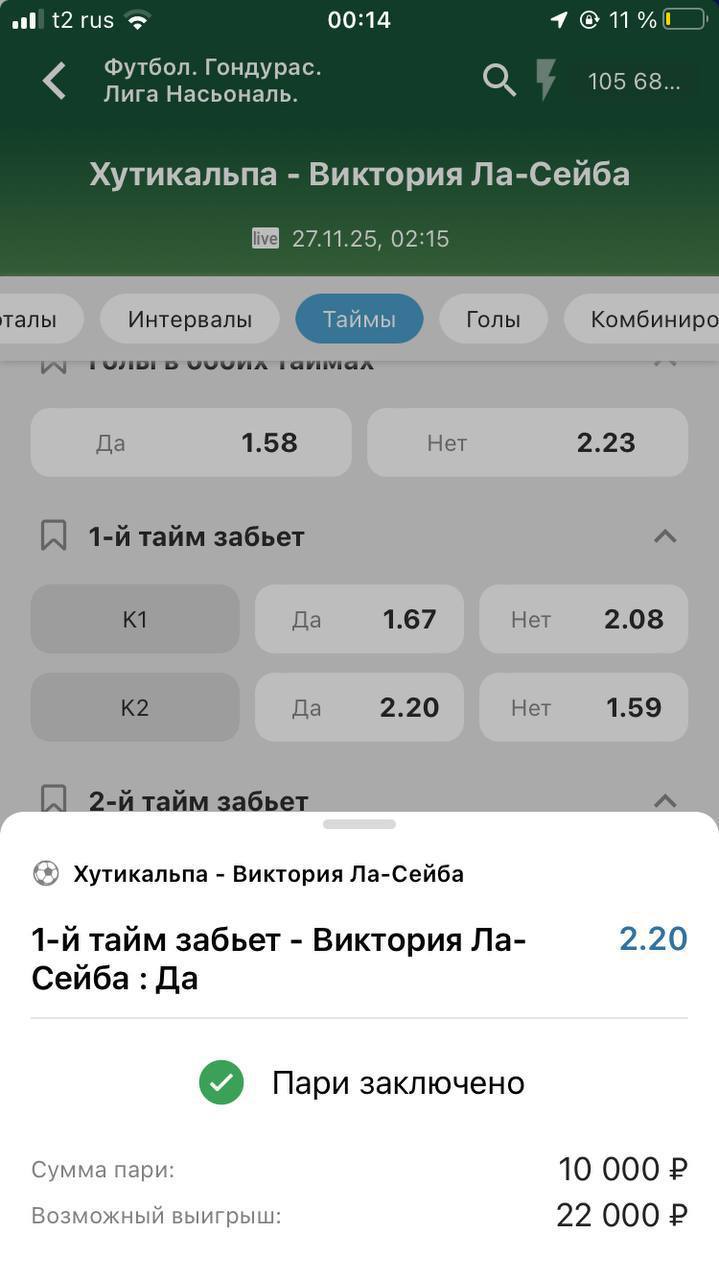719x1280 pixels.
Task: Open the search magnifier icon
Action: pyautogui.click(x=499, y=79)
